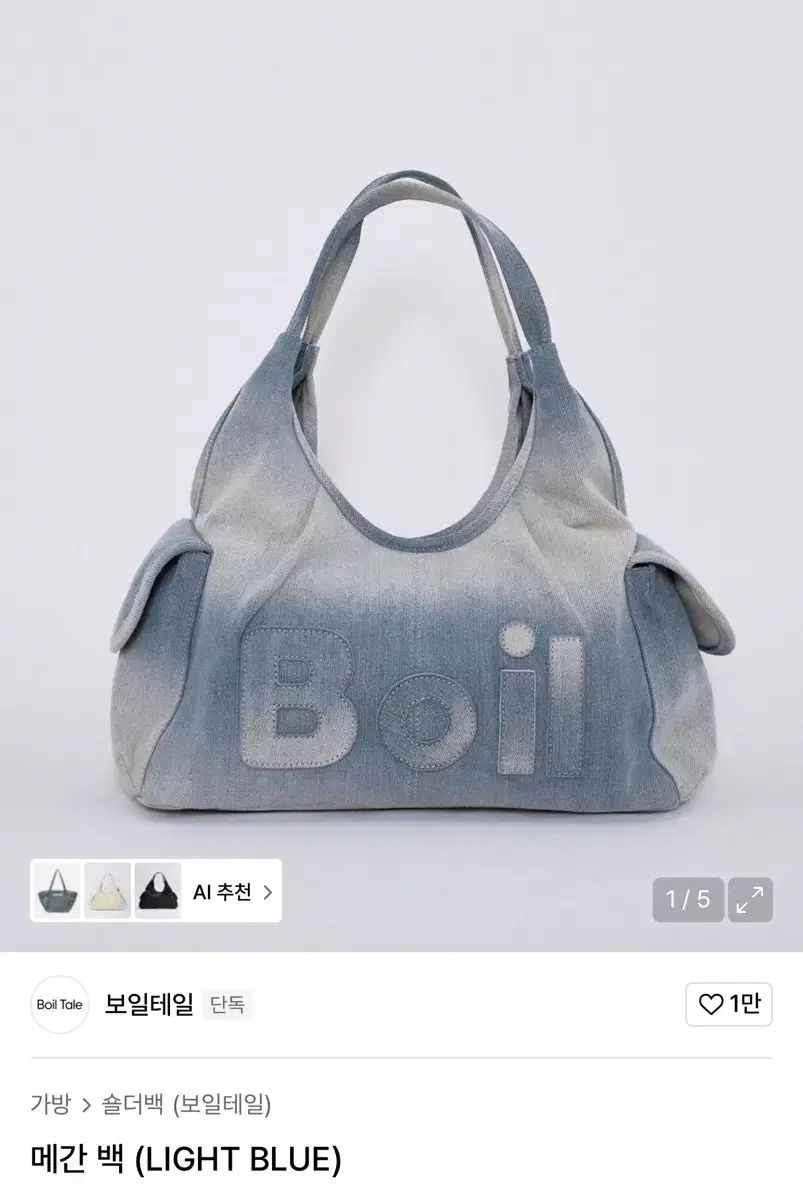Screen dimensions: 803x1200
Task: Go to the 가방 category
Action: (x=51, y=1105)
